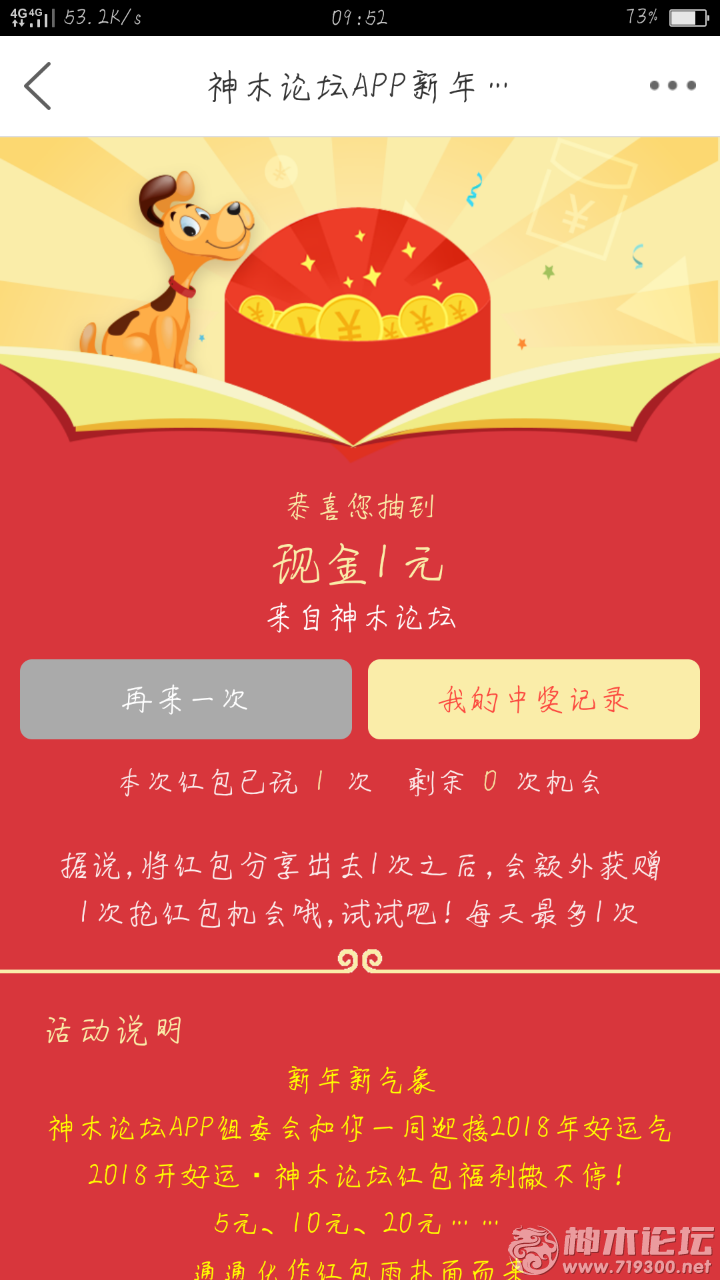The height and width of the screenshot is (1280, 720).
Task: Open the three-dot overflow menu
Action: [x=672, y=86]
